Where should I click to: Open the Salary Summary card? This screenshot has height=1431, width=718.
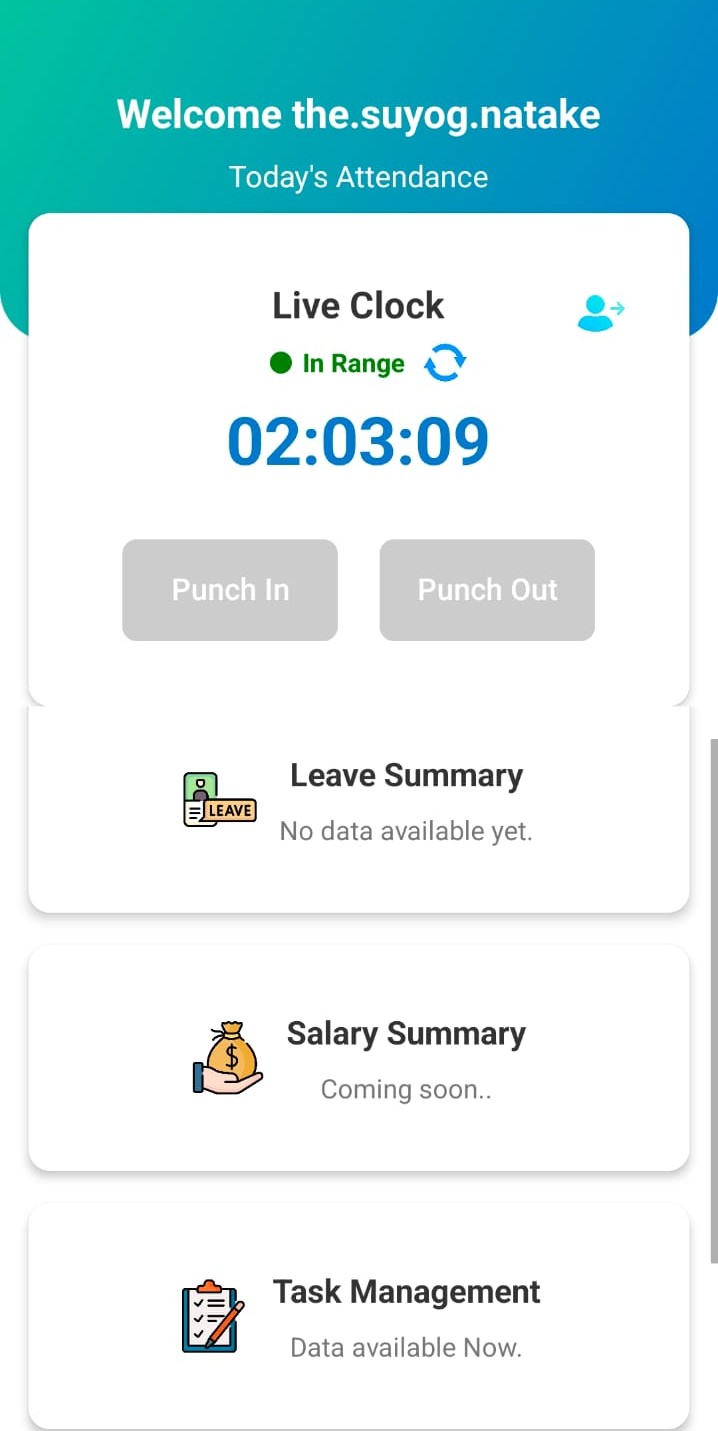click(x=359, y=1059)
